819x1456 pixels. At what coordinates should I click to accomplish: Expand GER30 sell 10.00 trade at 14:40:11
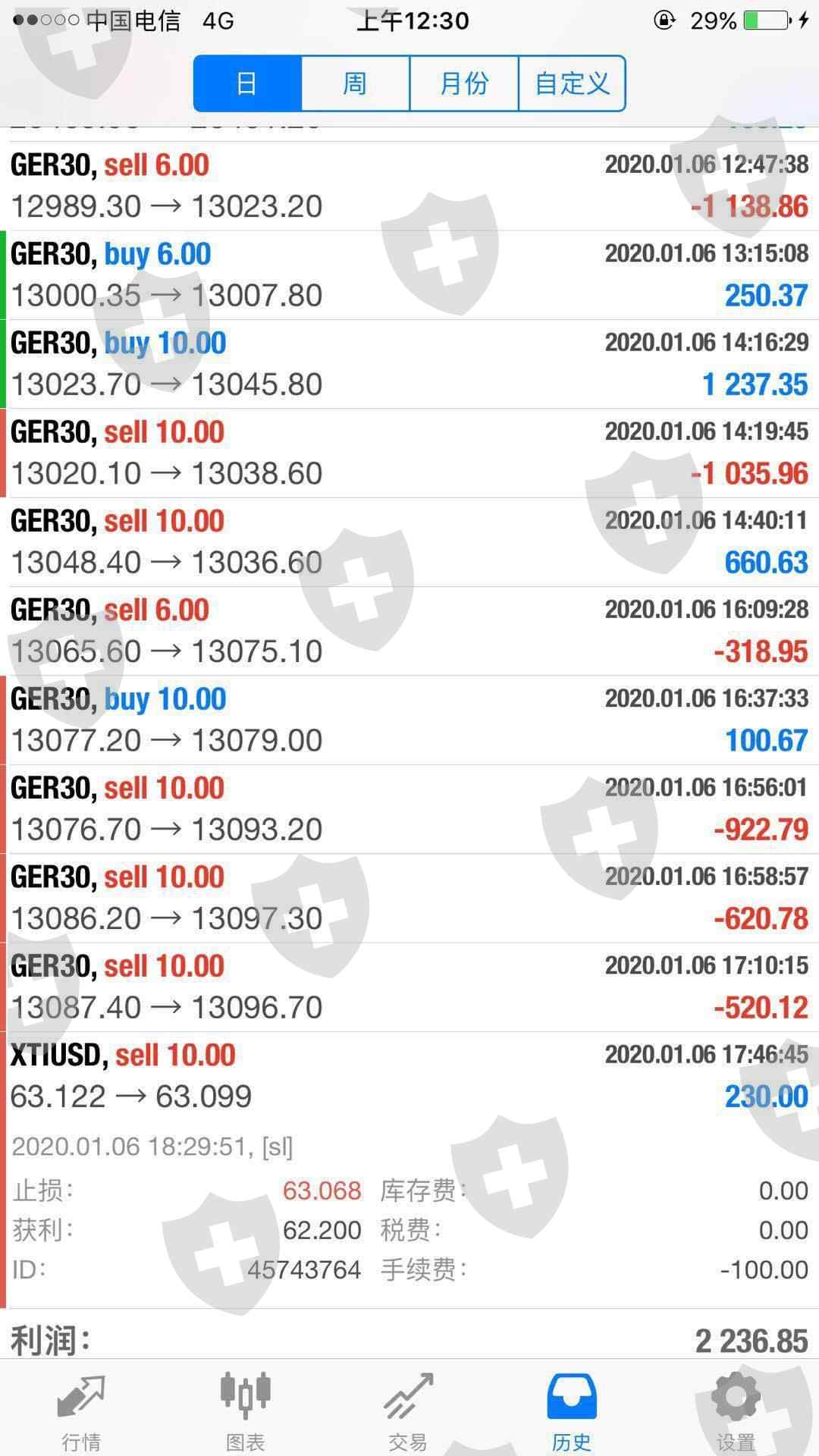tap(409, 542)
